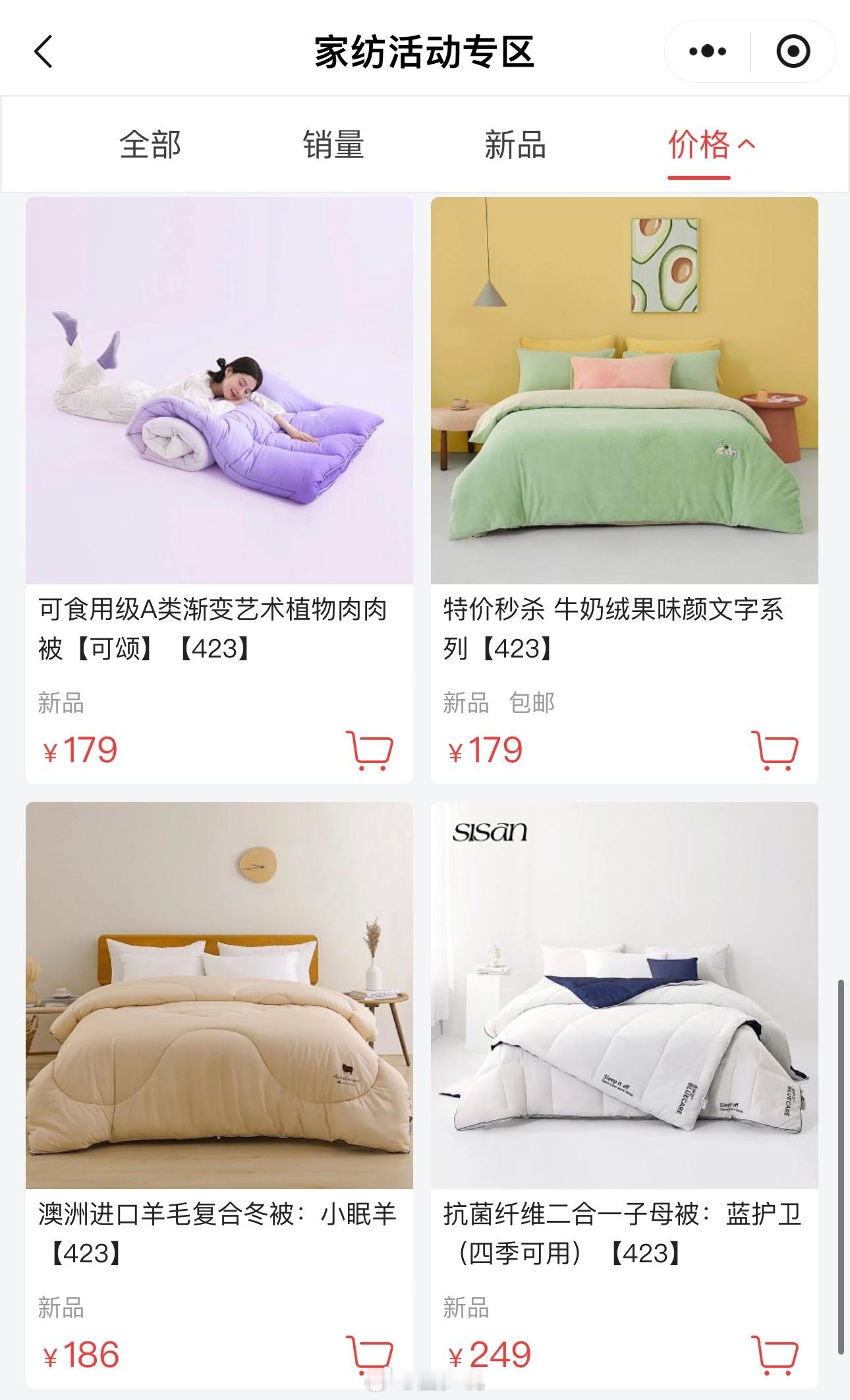Add the 牛奶绒果味颜文字系列 to the cart
This screenshot has width=850, height=1400.
coord(775,750)
